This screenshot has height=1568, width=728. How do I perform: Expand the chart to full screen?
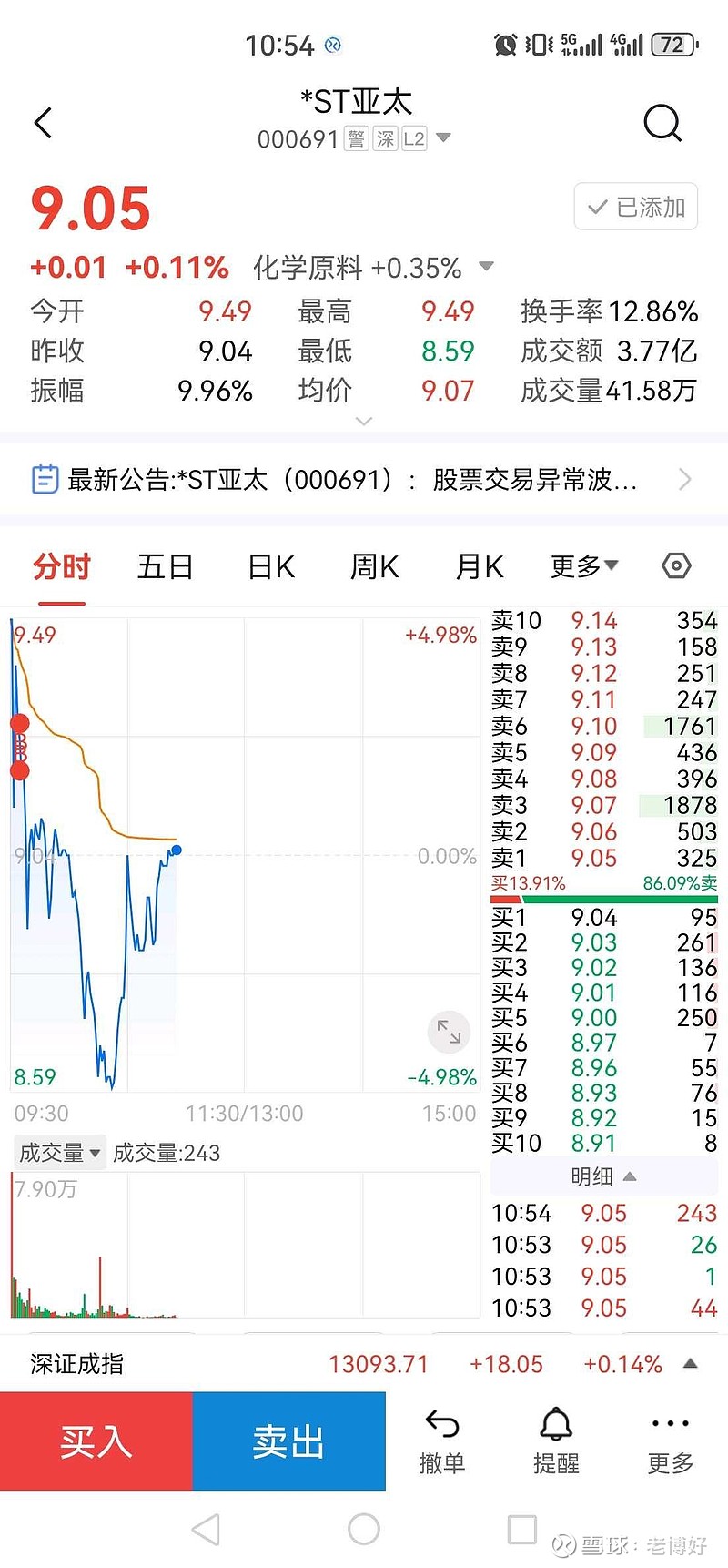tap(449, 1032)
